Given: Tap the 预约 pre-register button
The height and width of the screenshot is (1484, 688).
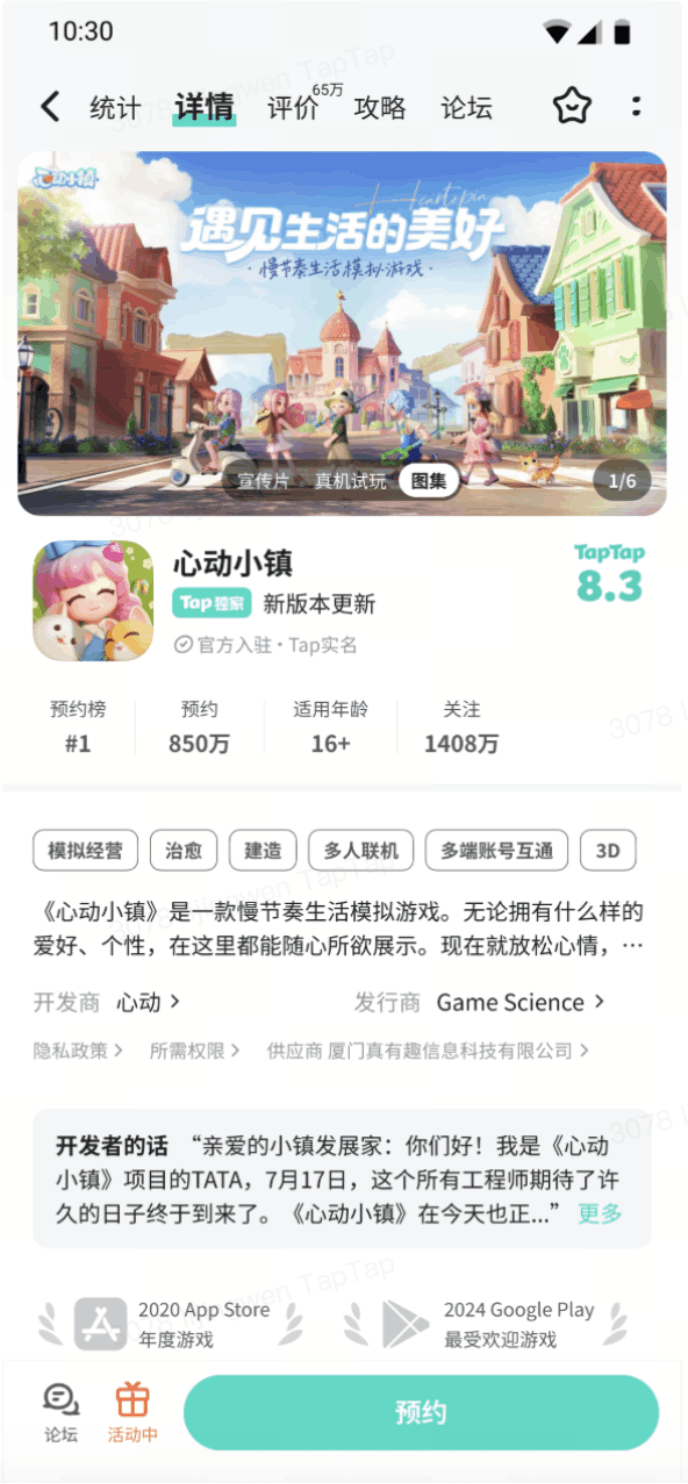Looking at the screenshot, I should pyautogui.click(x=420, y=1412).
